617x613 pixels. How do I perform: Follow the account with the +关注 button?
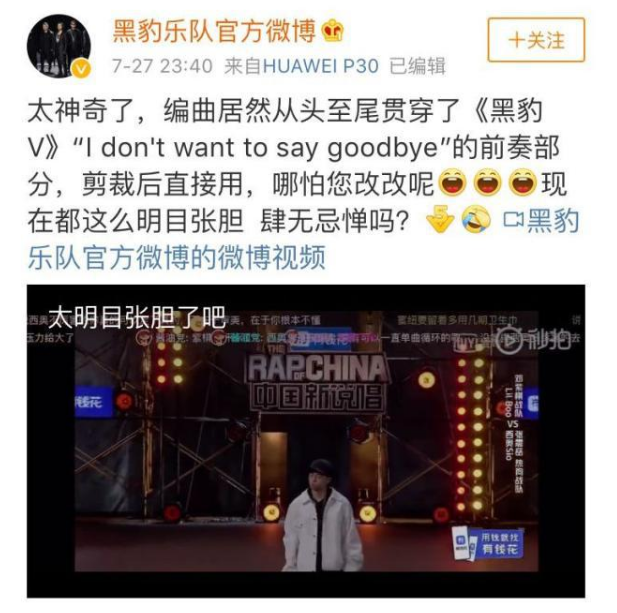click(x=535, y=41)
